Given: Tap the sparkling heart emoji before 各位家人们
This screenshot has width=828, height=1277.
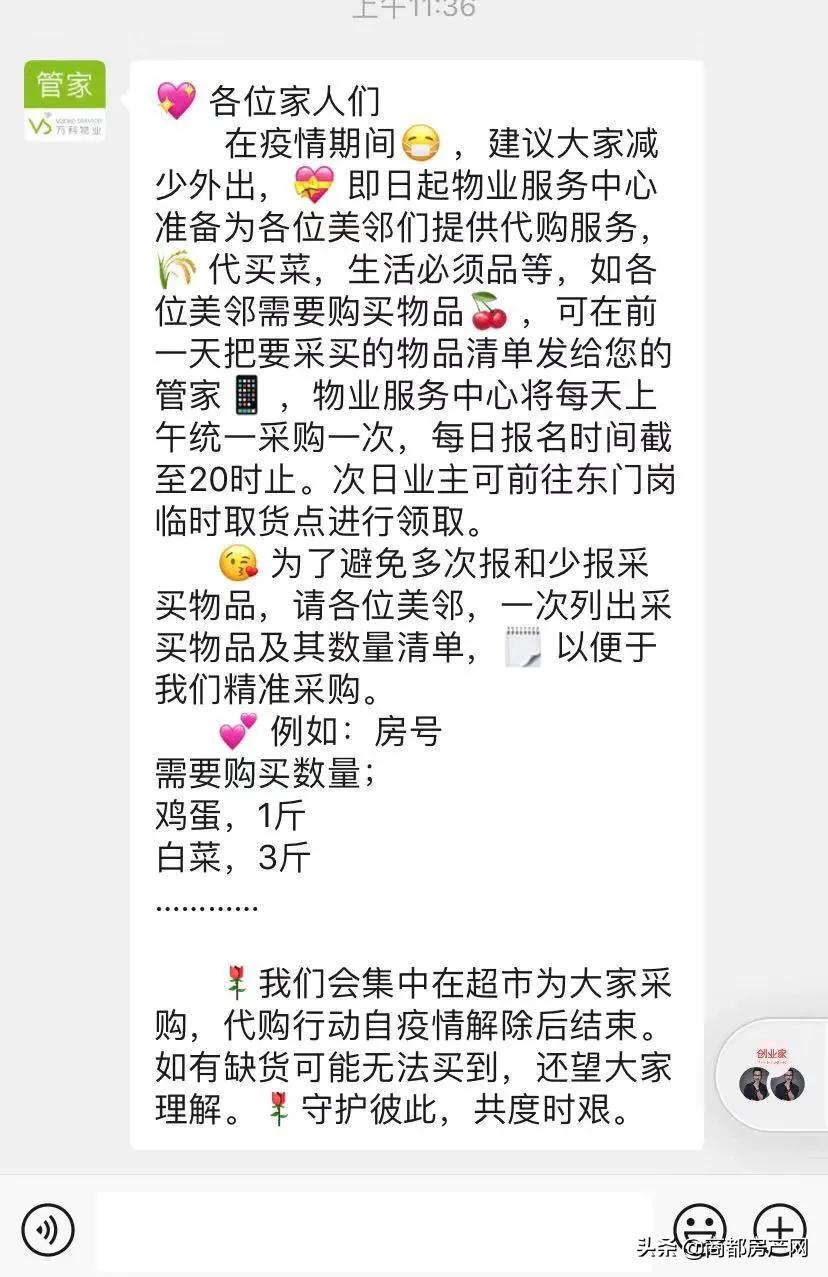Looking at the screenshot, I should tap(176, 100).
